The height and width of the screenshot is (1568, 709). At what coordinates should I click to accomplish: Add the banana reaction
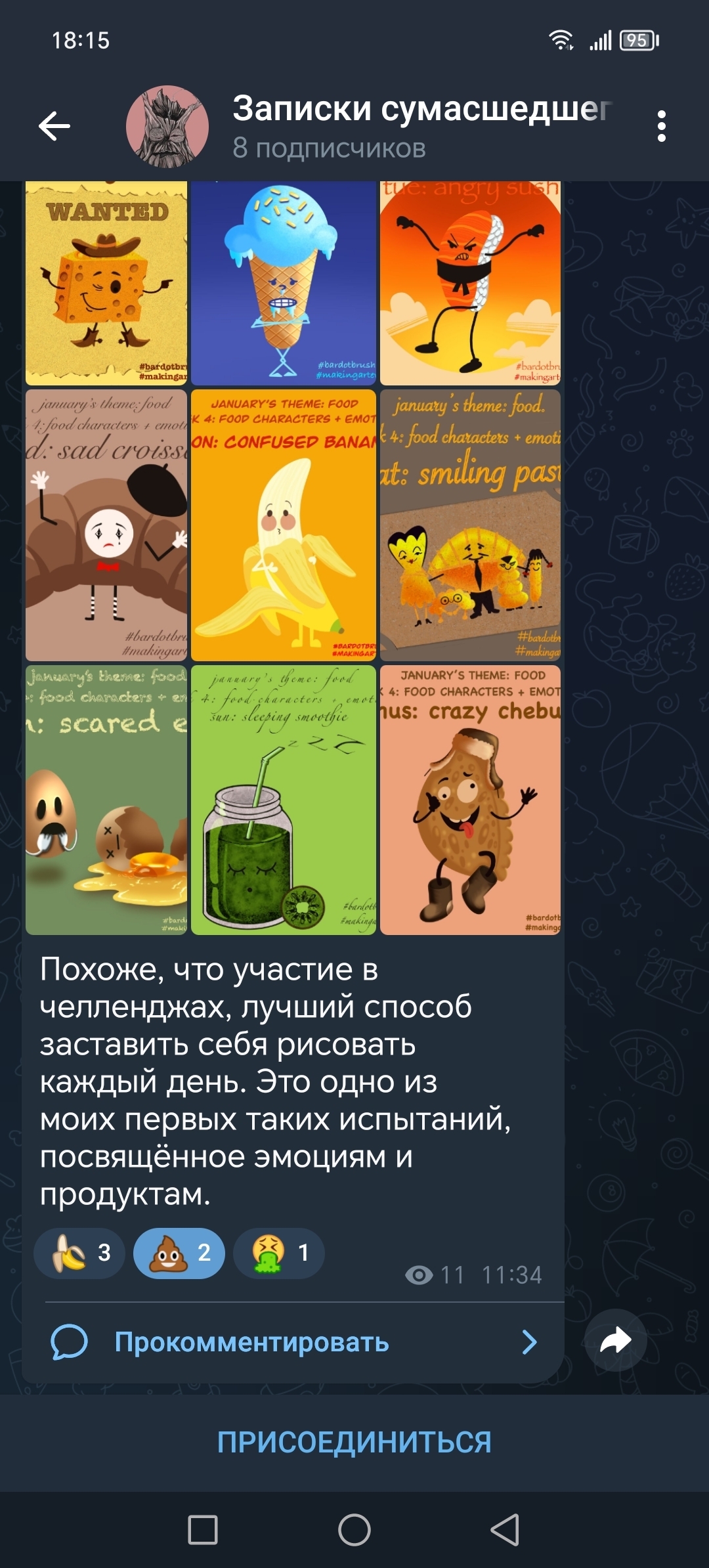(x=79, y=1253)
